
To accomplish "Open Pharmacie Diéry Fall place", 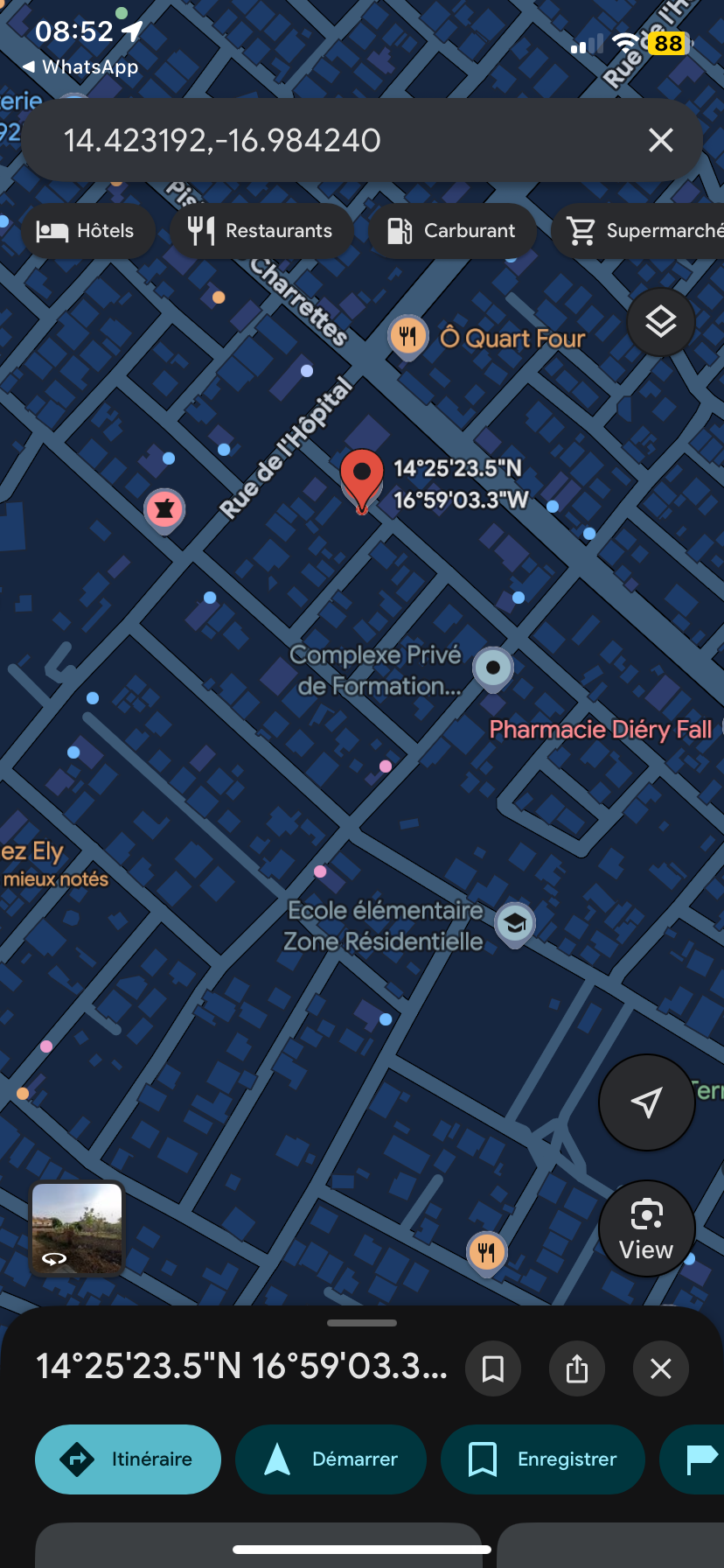I will [x=601, y=730].
